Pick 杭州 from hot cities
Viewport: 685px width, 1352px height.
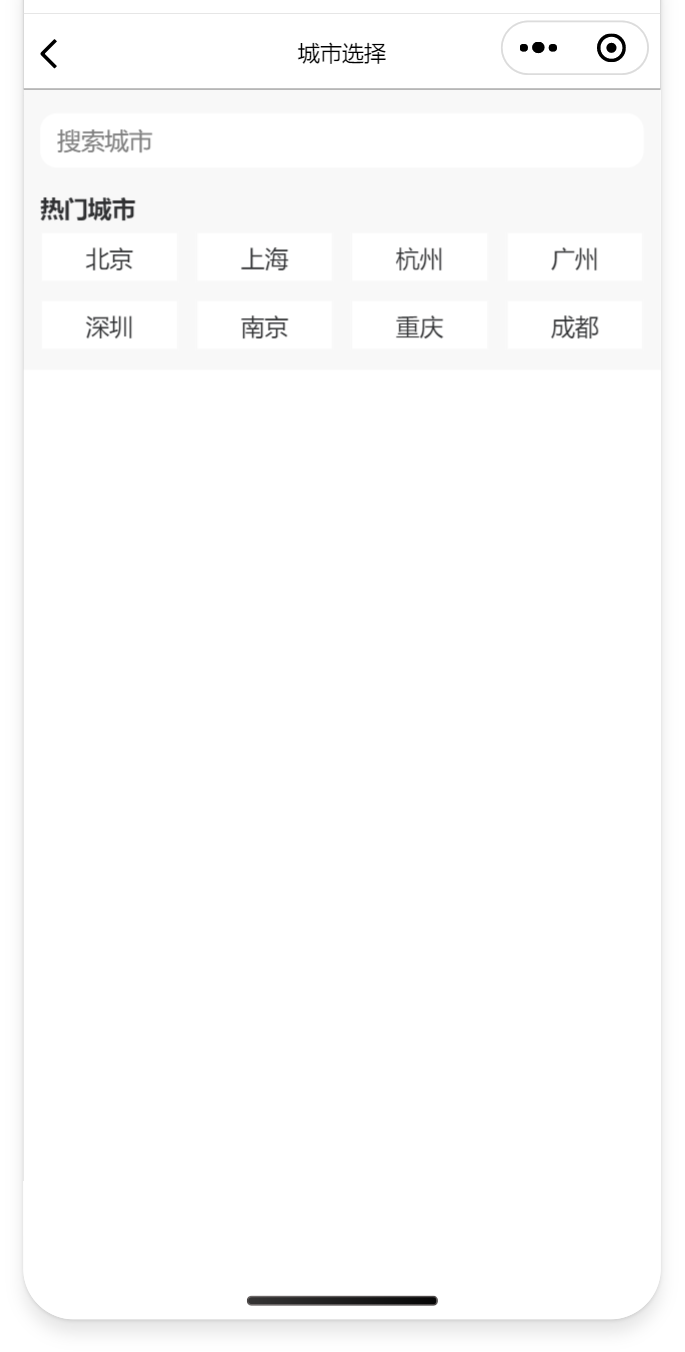[x=419, y=258]
